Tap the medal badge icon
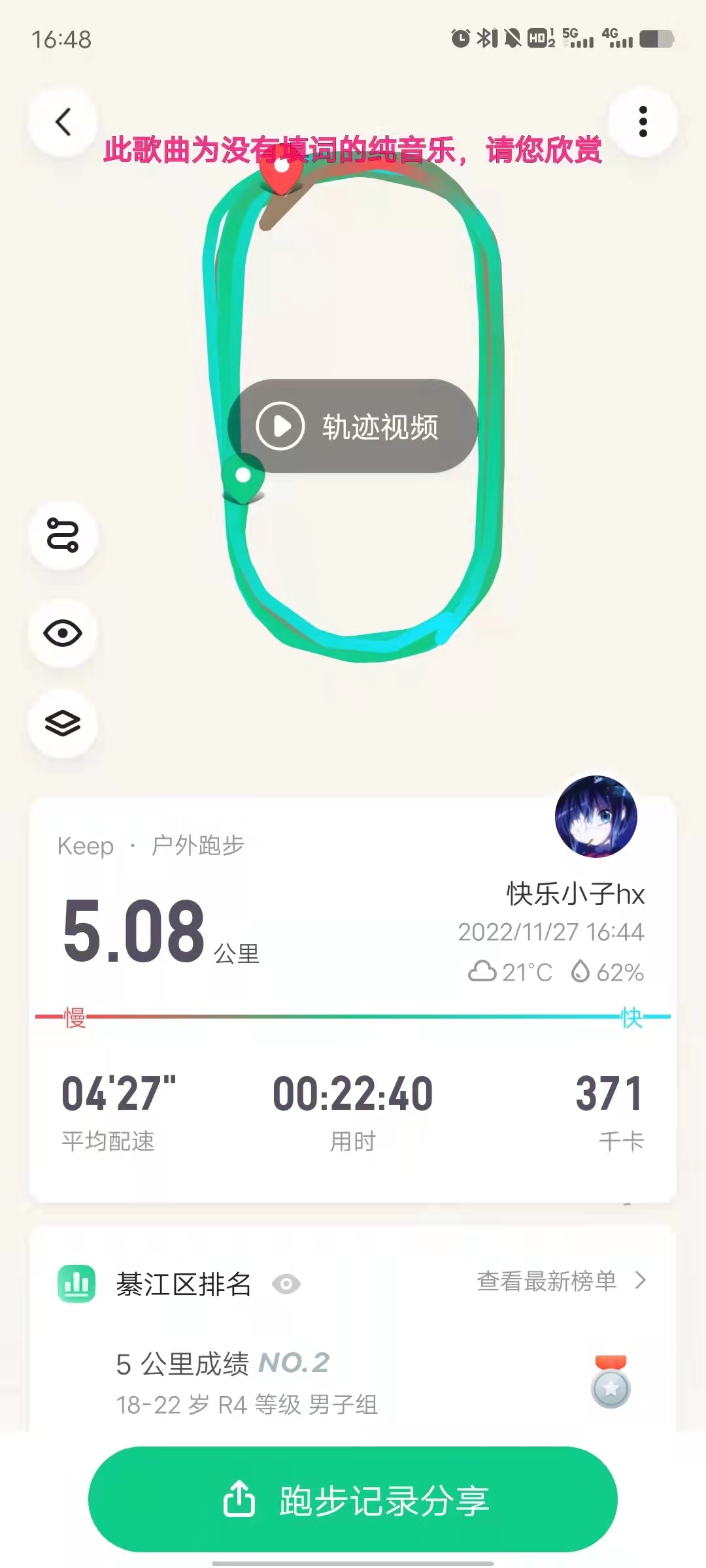 611,1382
